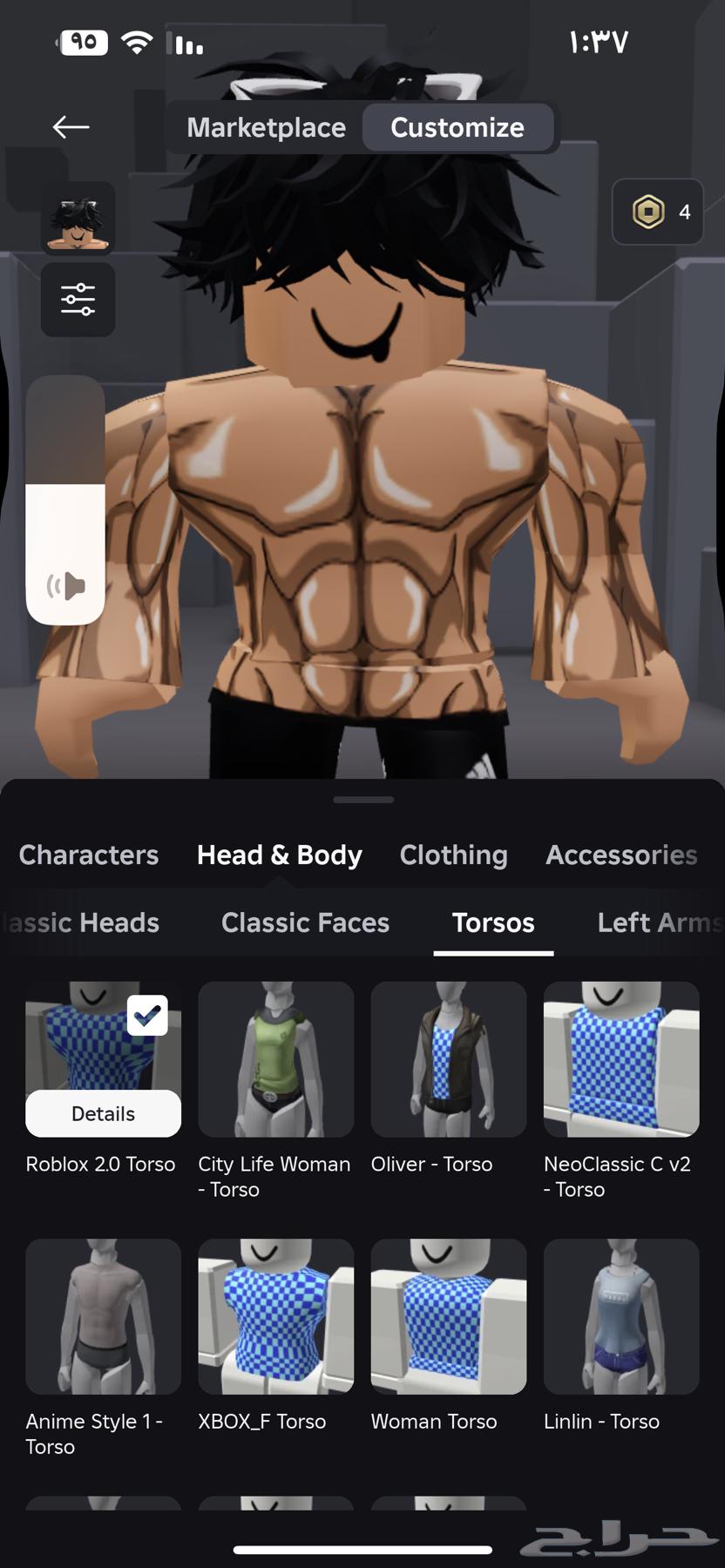Choose the Oliver - Torso item
The height and width of the screenshot is (1568, 725).
448,1058
